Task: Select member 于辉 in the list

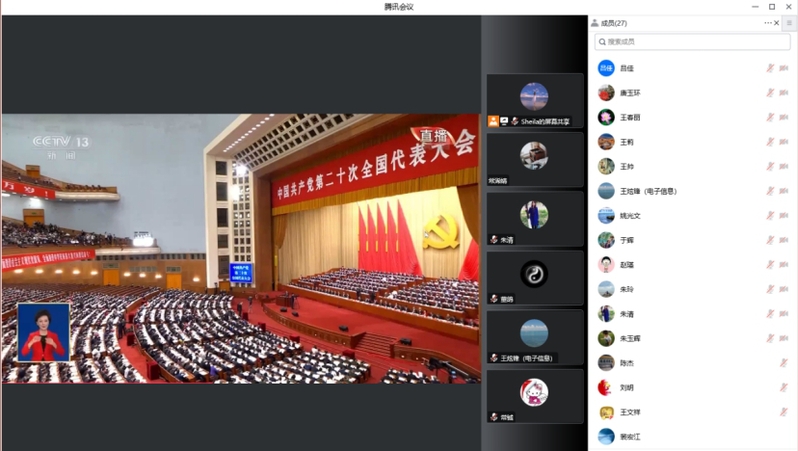Action: (x=627, y=241)
